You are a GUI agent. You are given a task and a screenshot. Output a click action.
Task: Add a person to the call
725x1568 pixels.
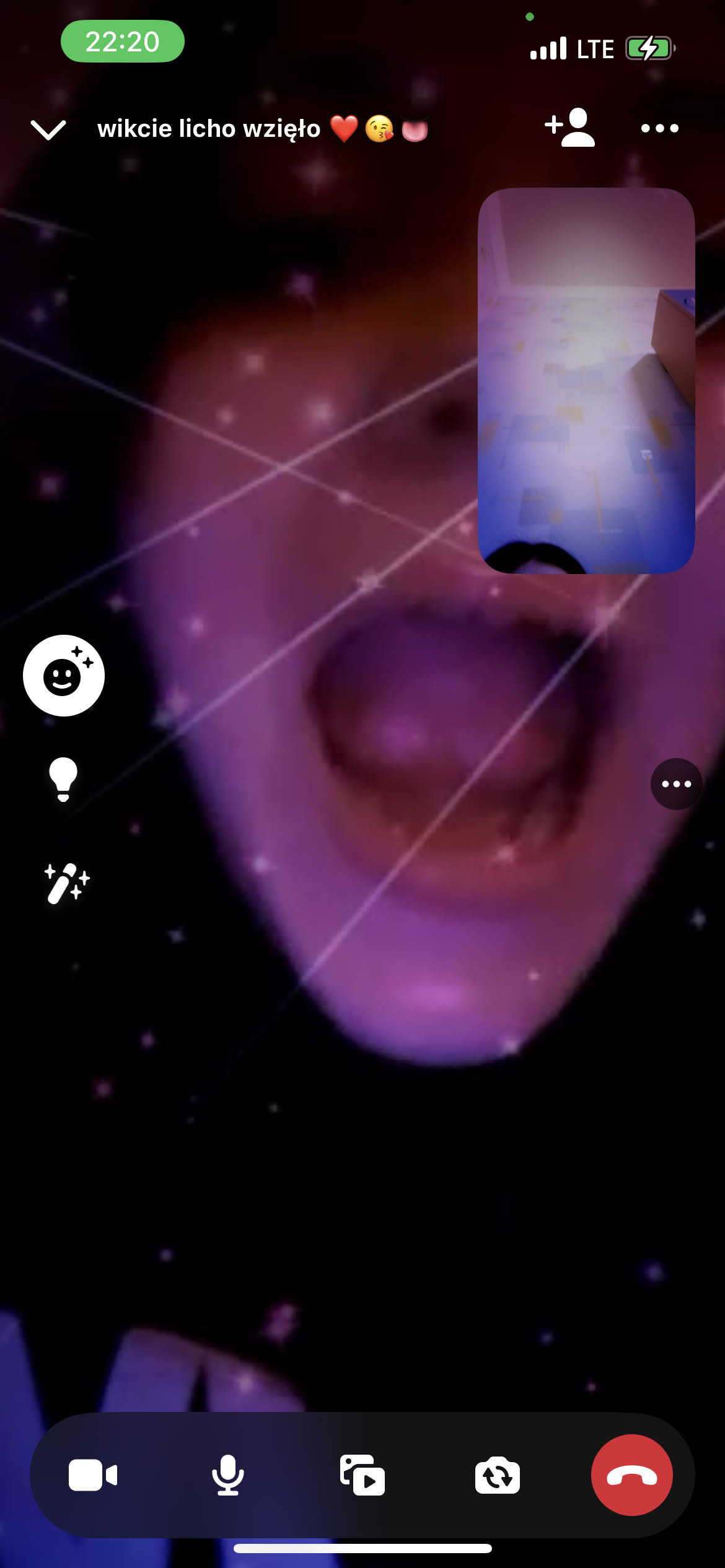[569, 128]
